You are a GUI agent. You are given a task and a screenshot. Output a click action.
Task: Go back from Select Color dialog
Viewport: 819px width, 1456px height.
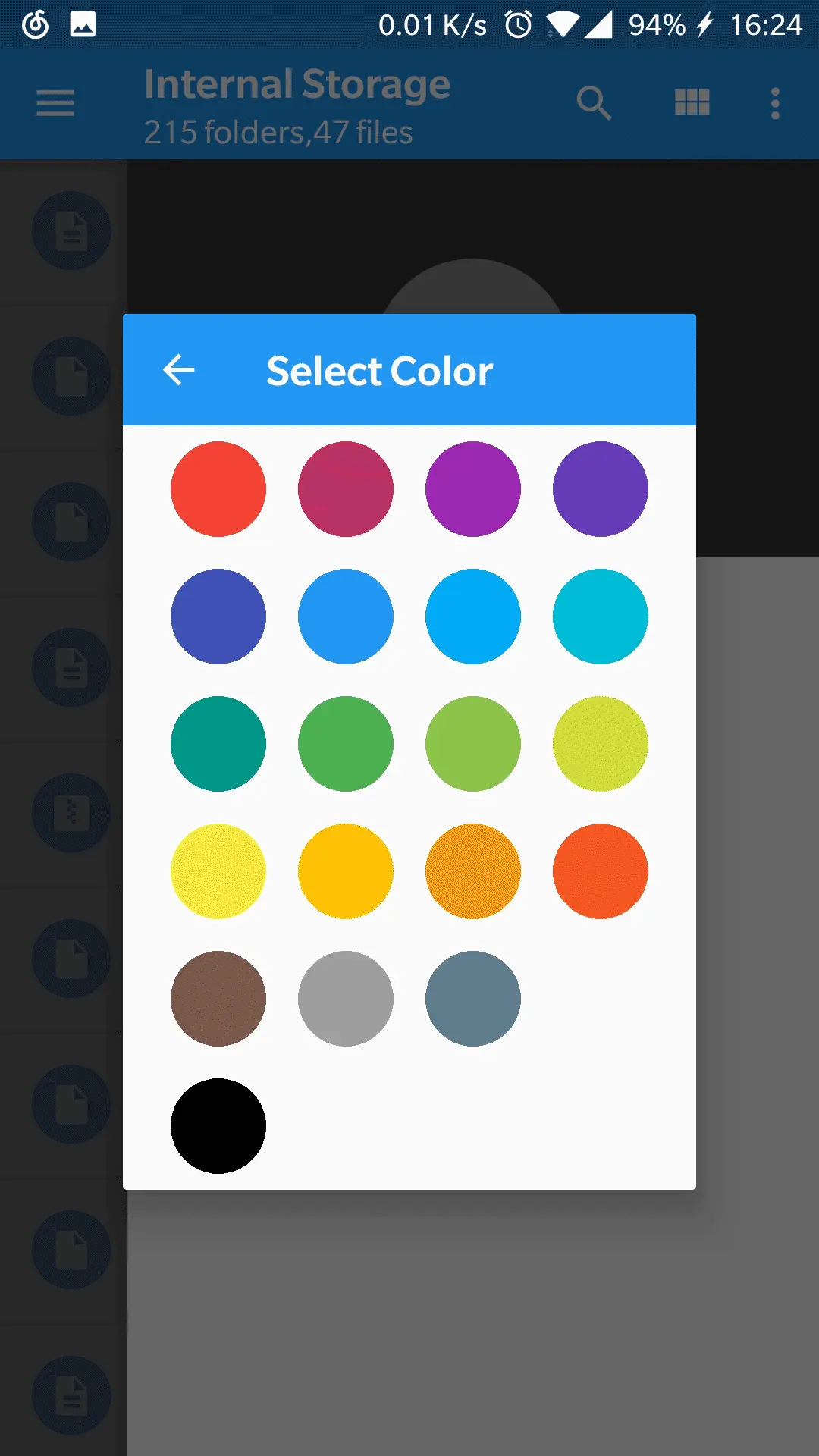[179, 370]
